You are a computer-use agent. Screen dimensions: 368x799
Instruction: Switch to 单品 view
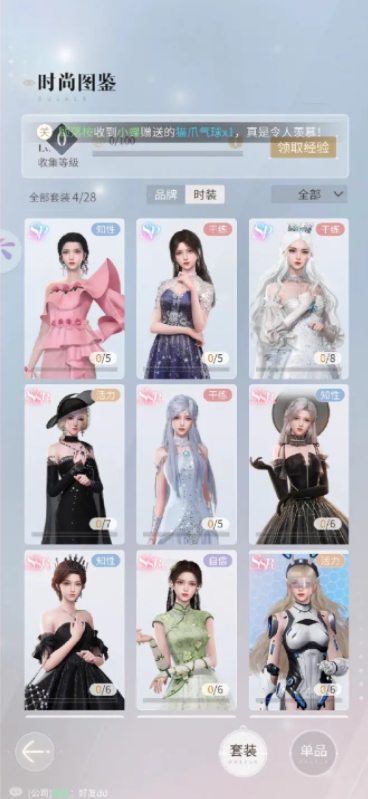pos(313,753)
